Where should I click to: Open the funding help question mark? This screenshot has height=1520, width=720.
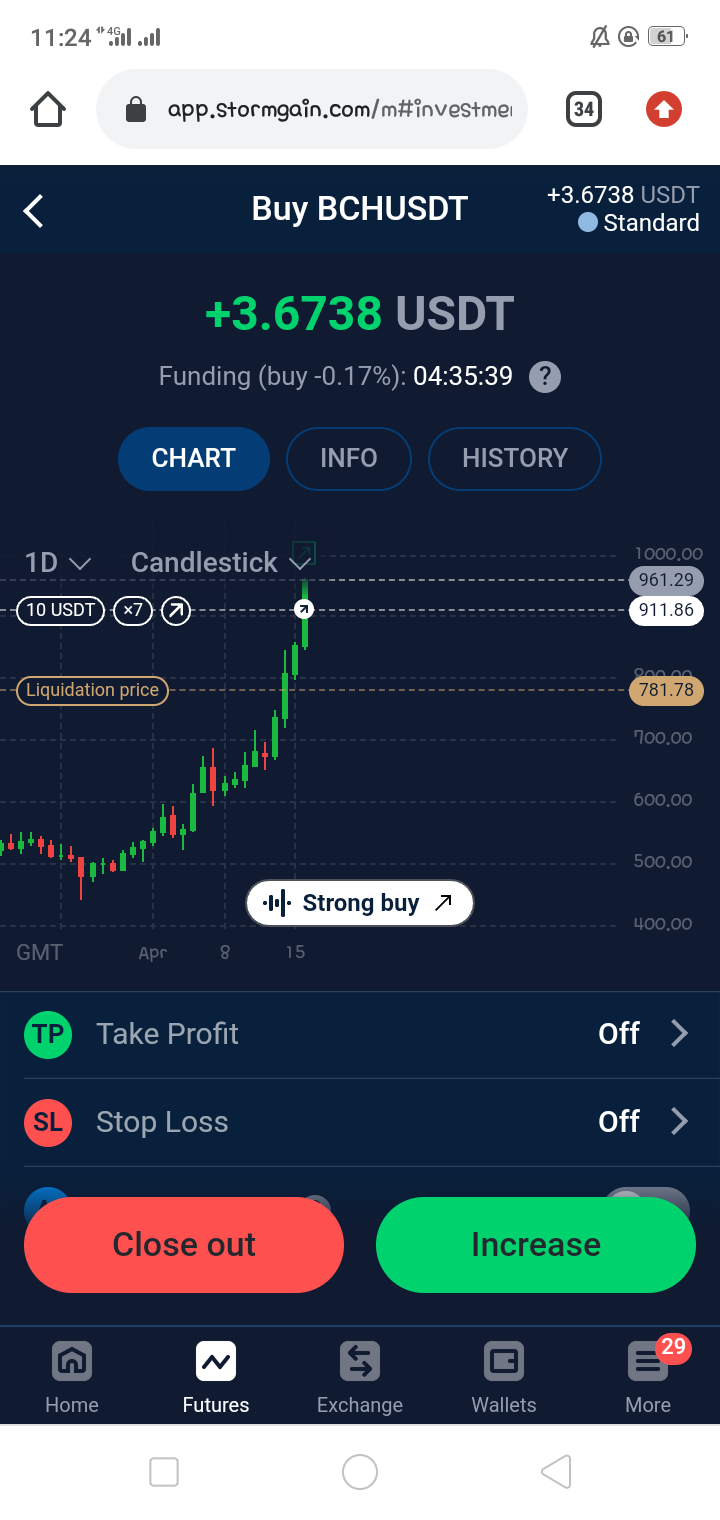coord(544,377)
